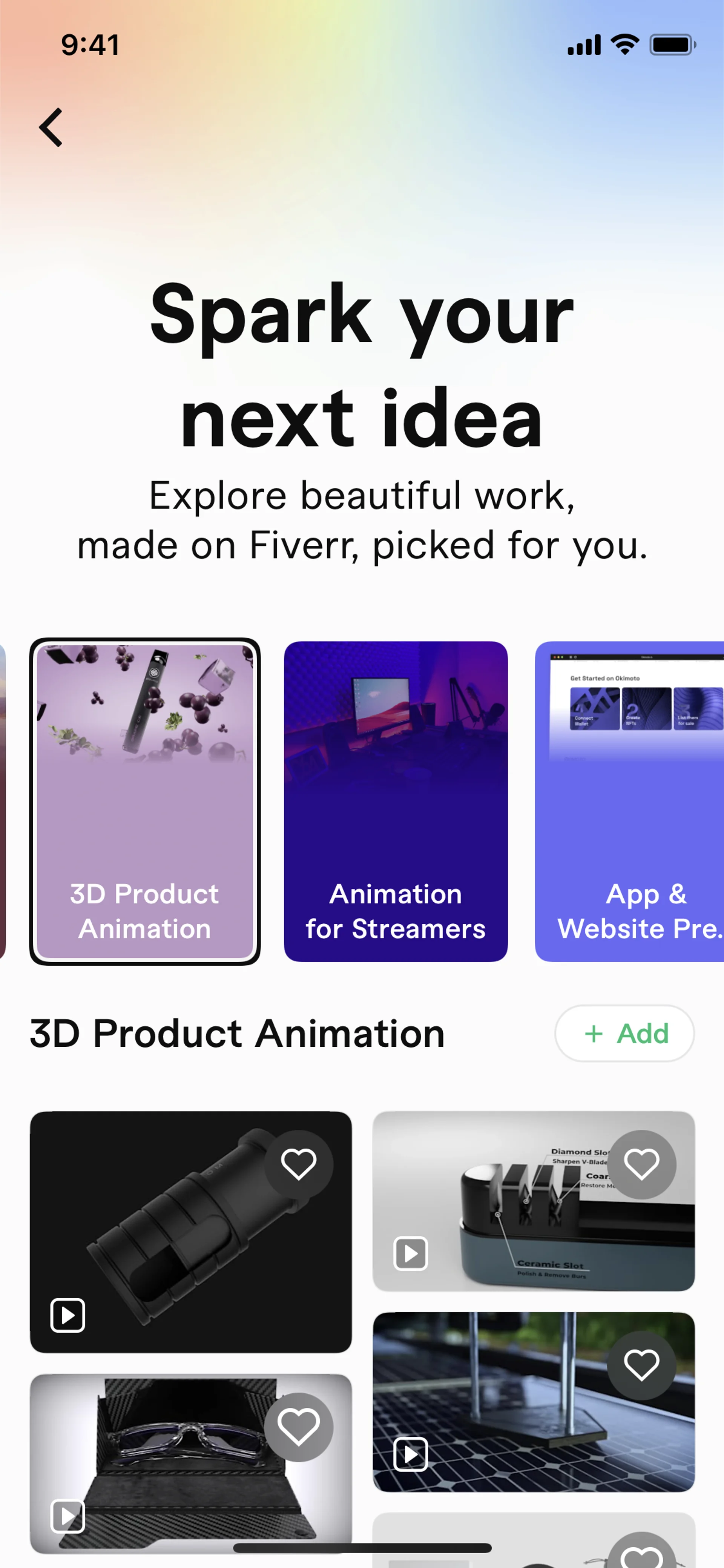The image size is (724, 1568).
Task: Like the glasses case animation
Action: (298, 1426)
